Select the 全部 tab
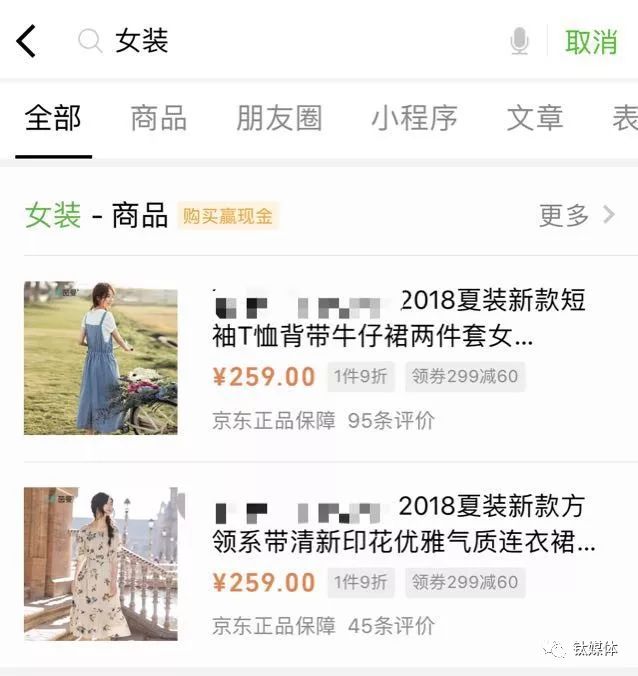The width and height of the screenshot is (638, 676). (x=53, y=118)
